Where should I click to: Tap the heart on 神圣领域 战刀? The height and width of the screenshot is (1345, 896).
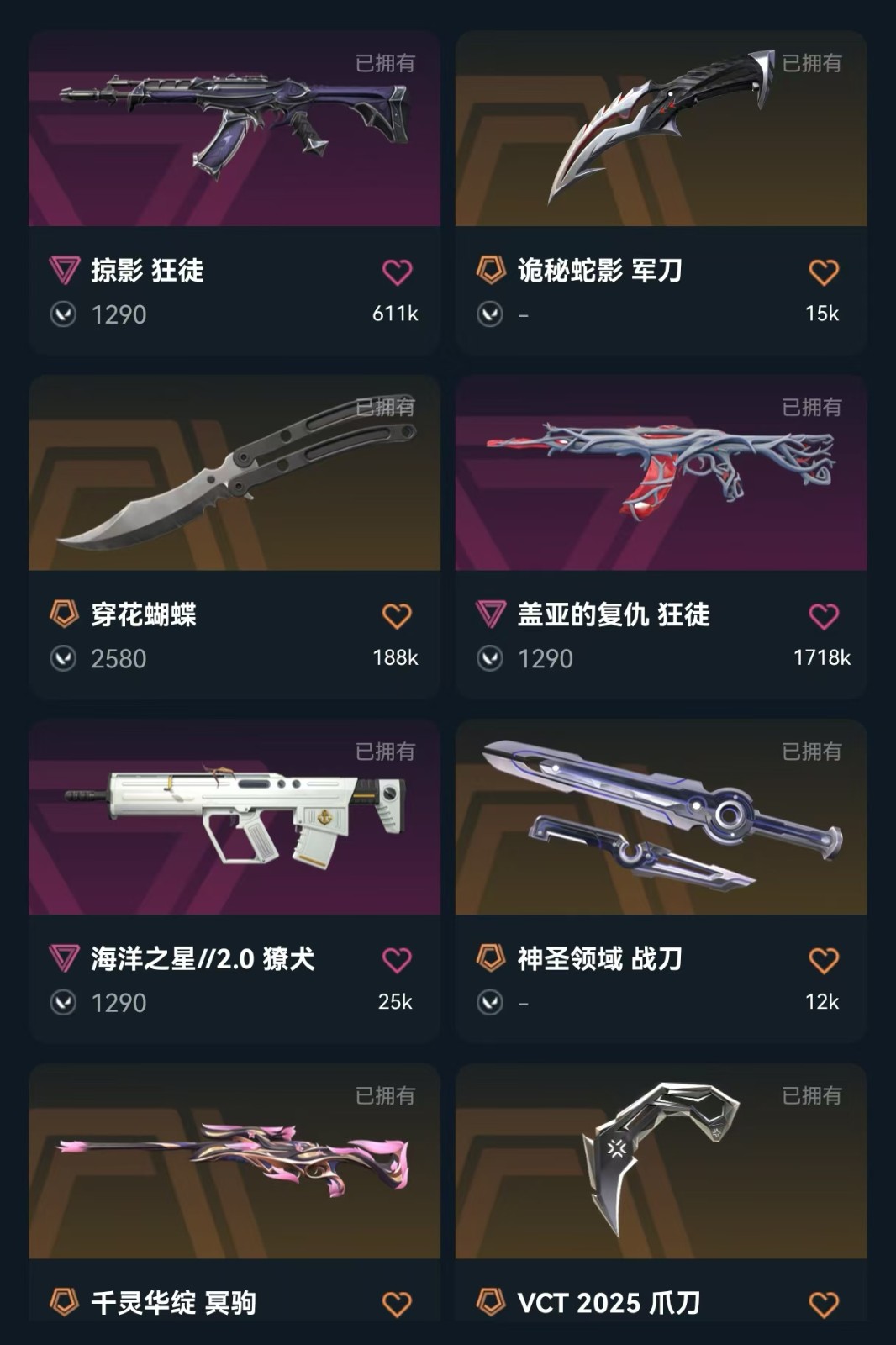click(823, 960)
